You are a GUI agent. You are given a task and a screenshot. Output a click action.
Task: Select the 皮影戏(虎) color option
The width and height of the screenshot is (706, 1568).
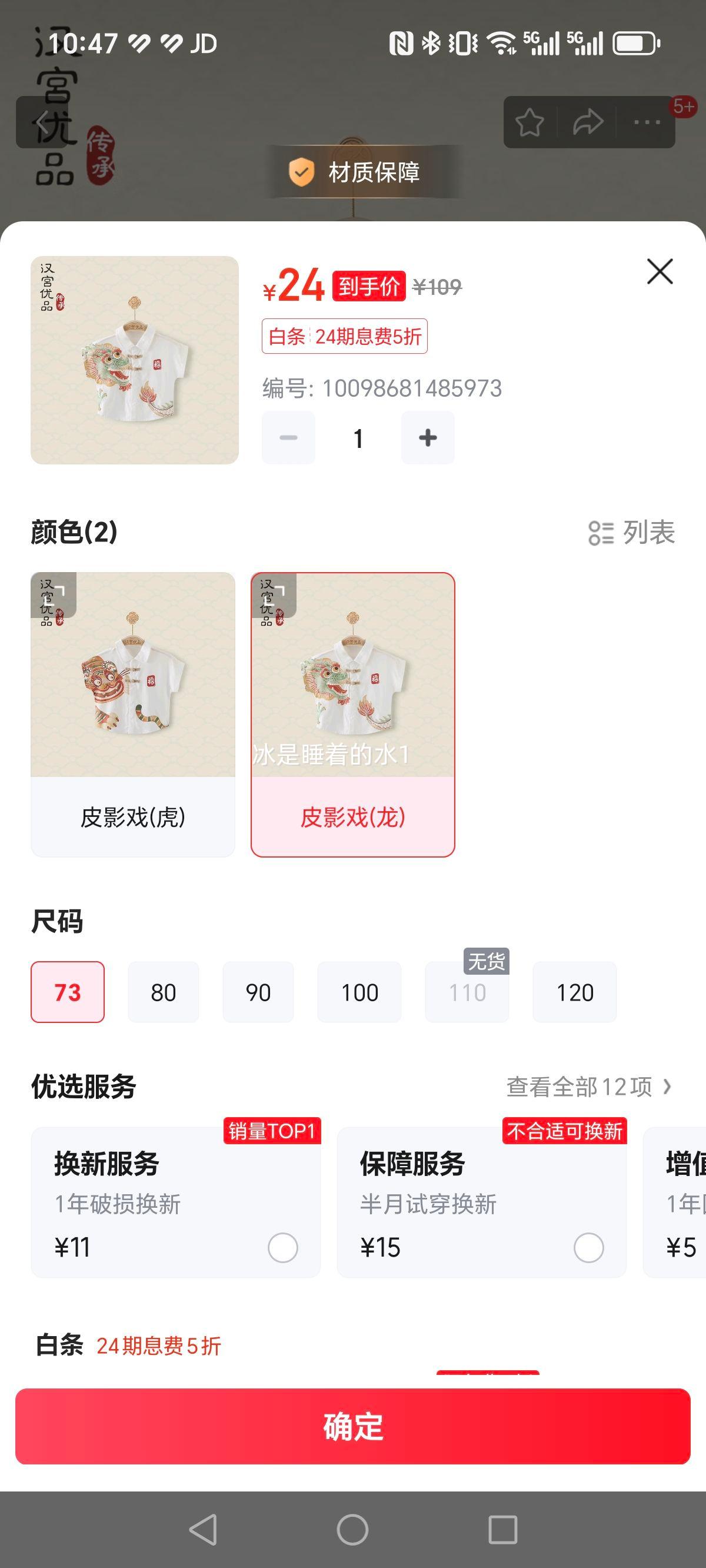(x=133, y=713)
